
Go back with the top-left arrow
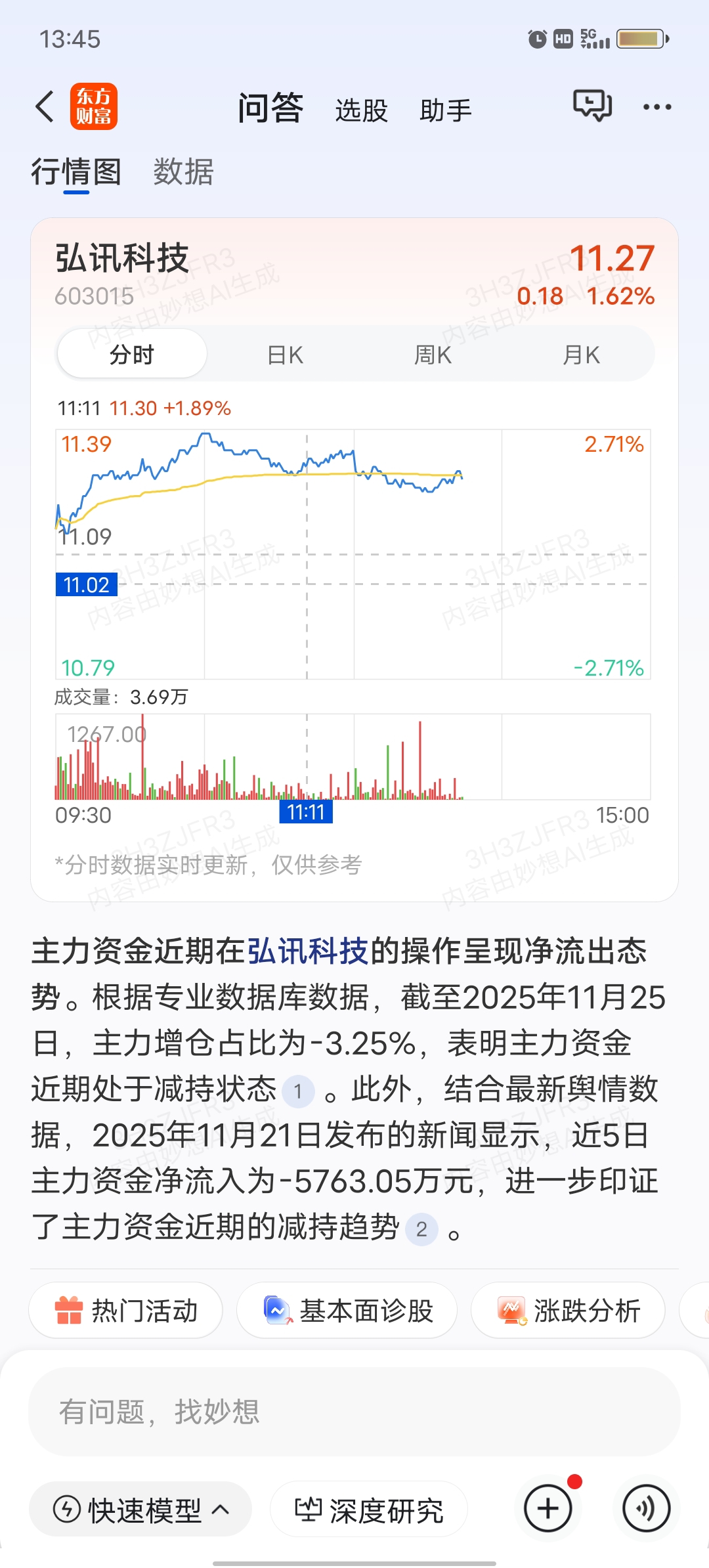point(45,106)
